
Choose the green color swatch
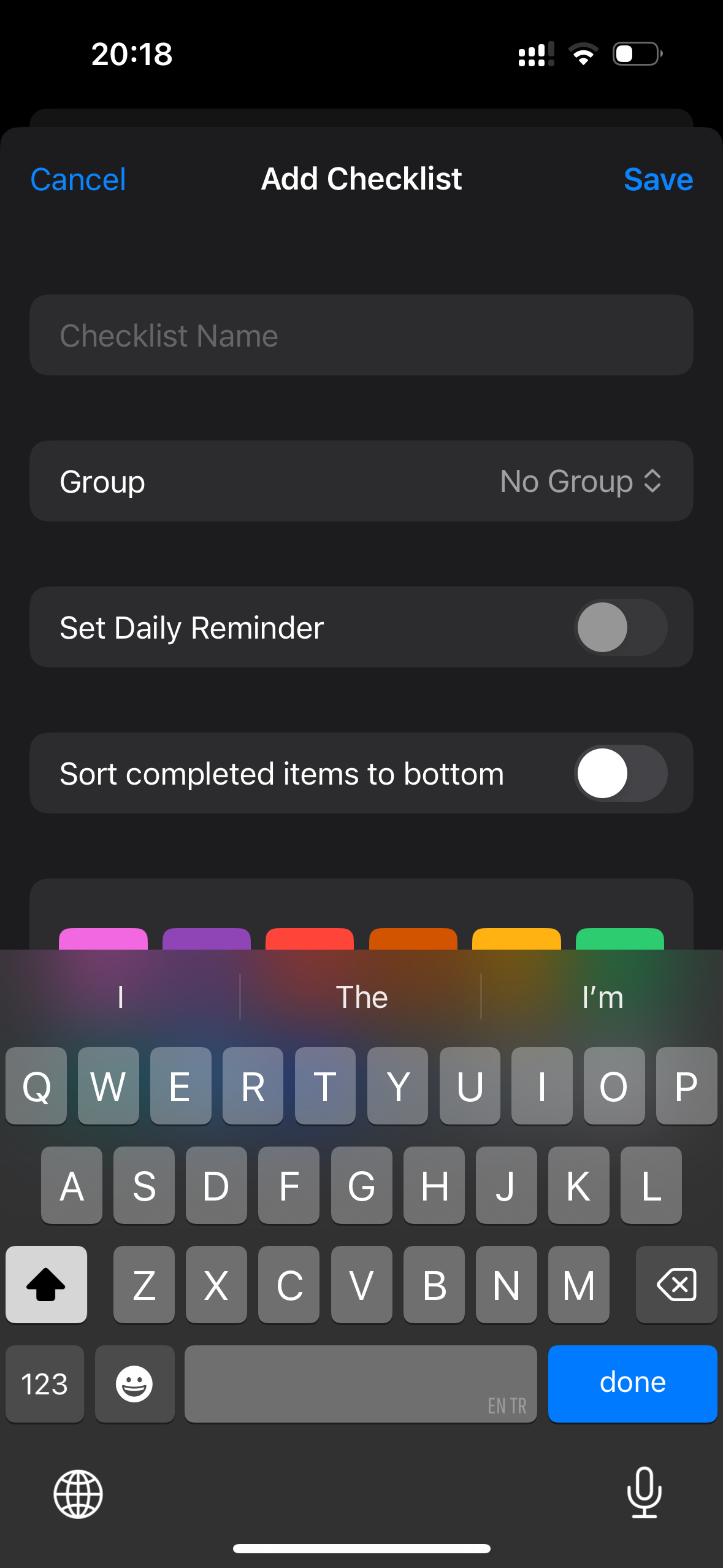pos(619,939)
